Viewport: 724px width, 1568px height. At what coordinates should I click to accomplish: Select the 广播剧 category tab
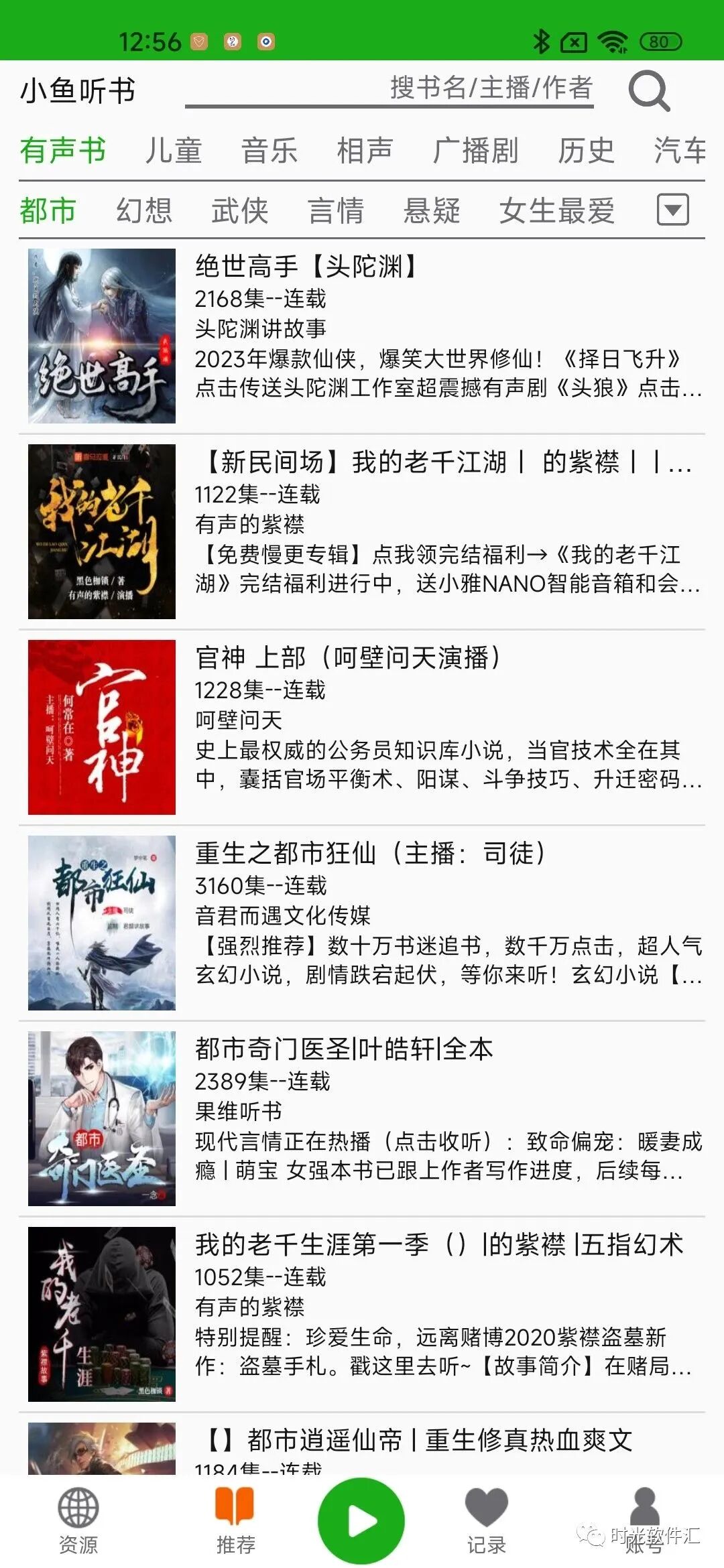click(x=475, y=150)
